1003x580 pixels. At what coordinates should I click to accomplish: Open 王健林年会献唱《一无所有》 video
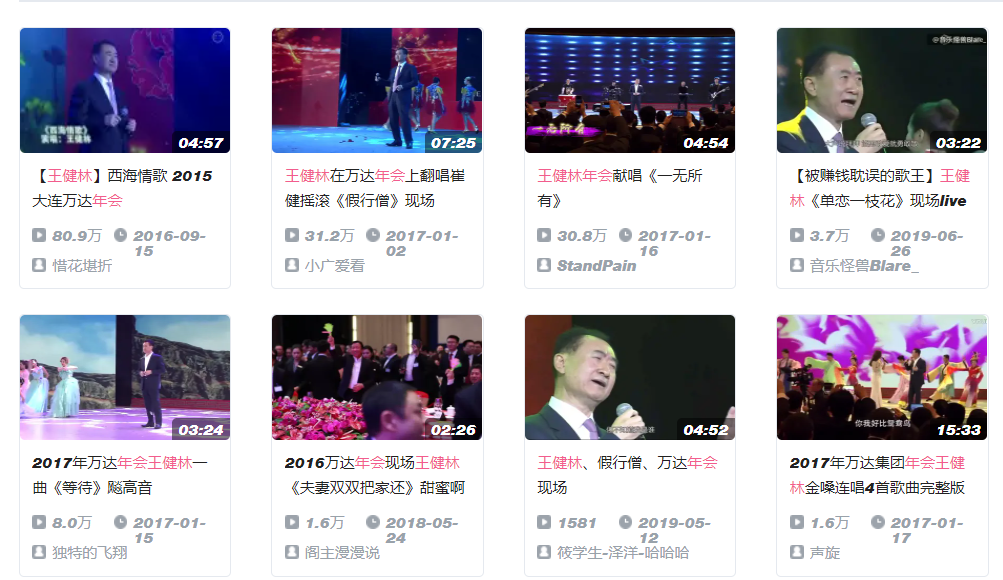630,90
